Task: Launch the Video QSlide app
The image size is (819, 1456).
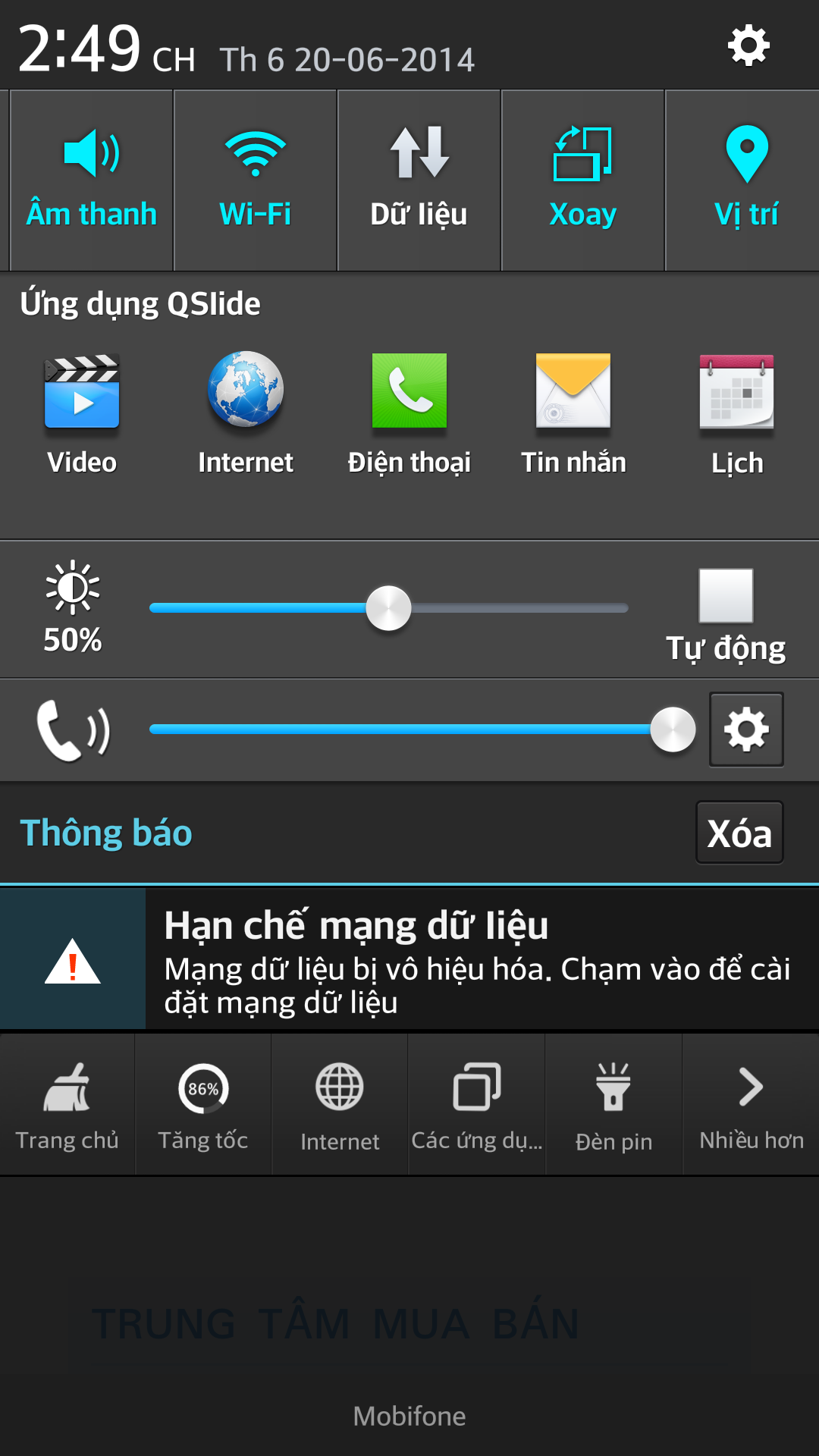Action: [82, 413]
